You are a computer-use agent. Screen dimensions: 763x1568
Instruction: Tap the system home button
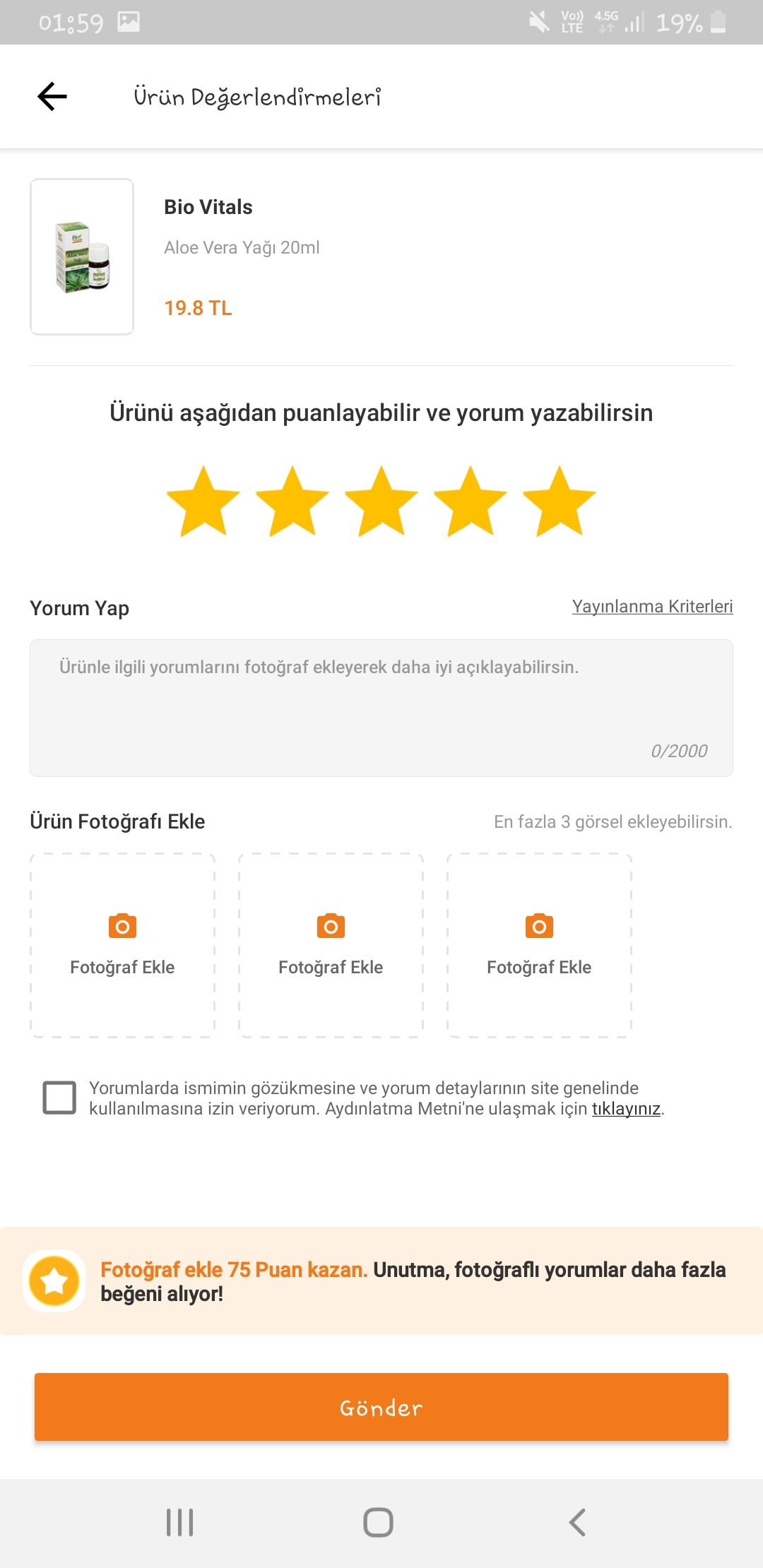point(378,1522)
